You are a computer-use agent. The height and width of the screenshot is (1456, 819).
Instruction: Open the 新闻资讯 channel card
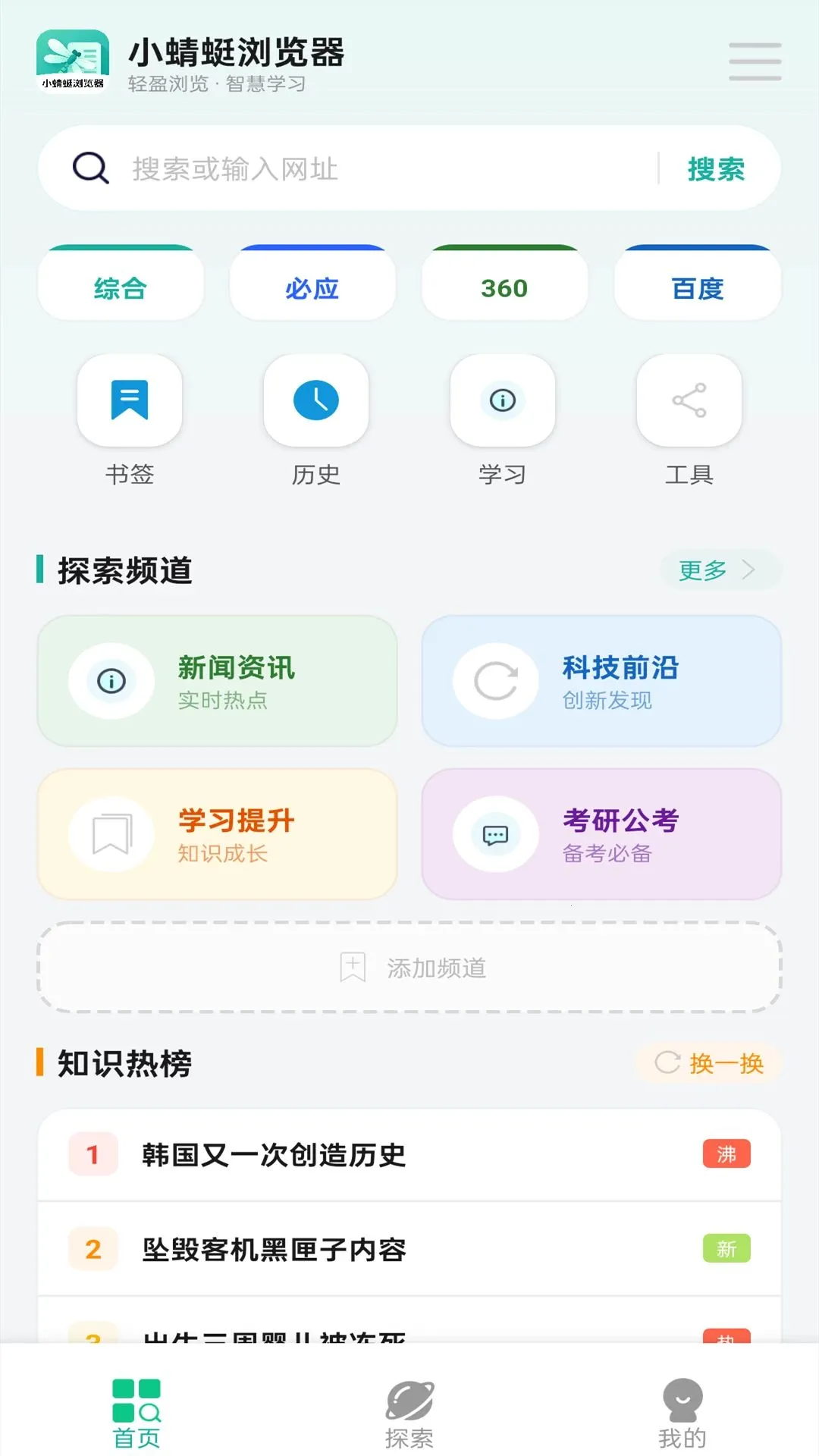[x=218, y=681]
